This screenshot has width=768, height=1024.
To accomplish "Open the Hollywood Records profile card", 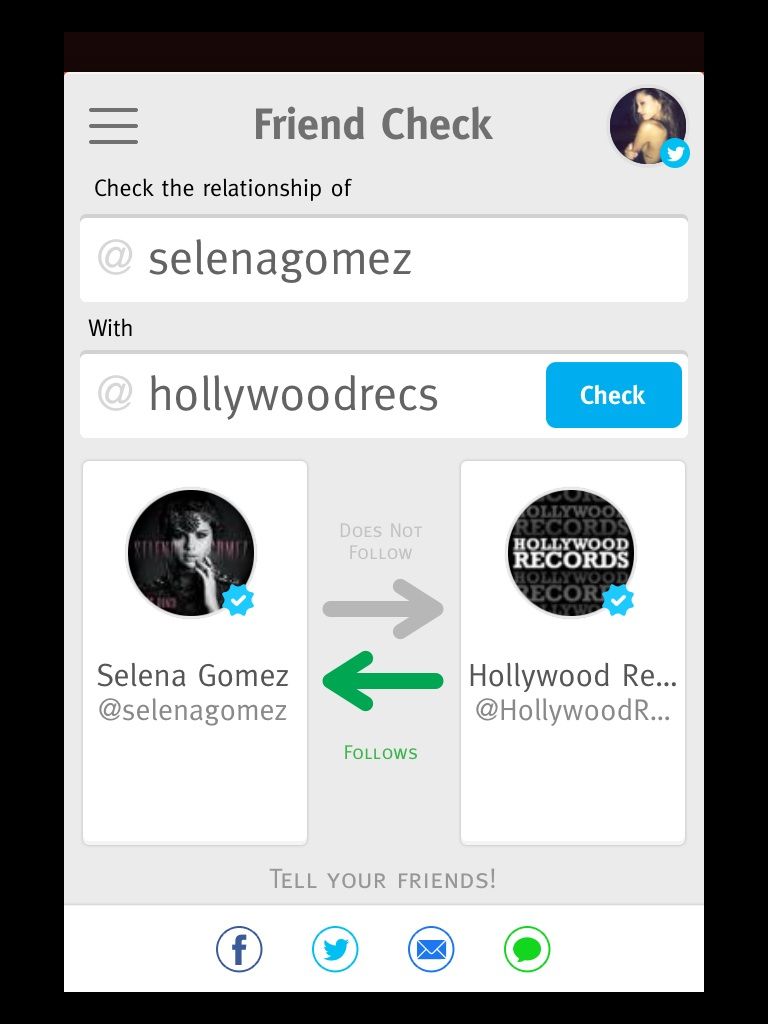I will tap(572, 652).
